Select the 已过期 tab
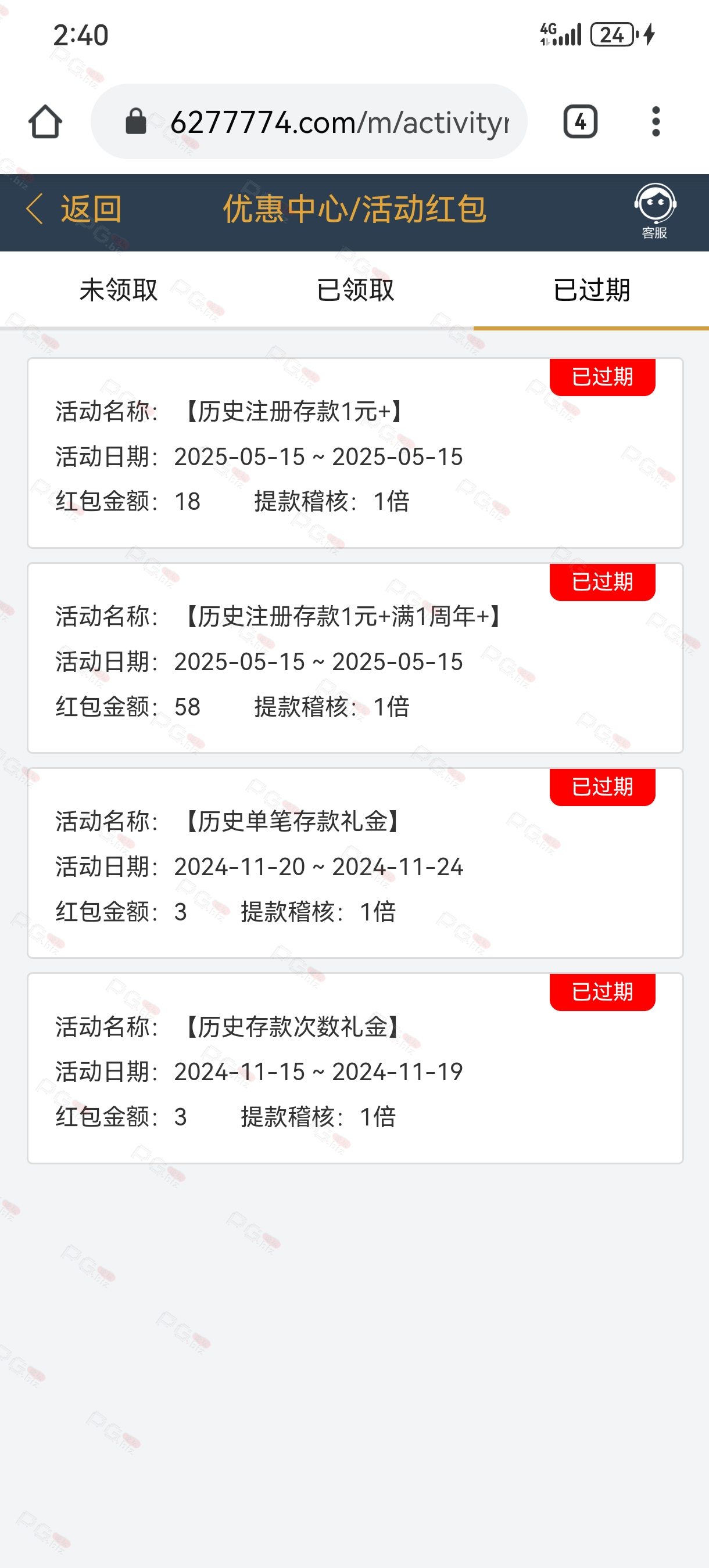 592,290
